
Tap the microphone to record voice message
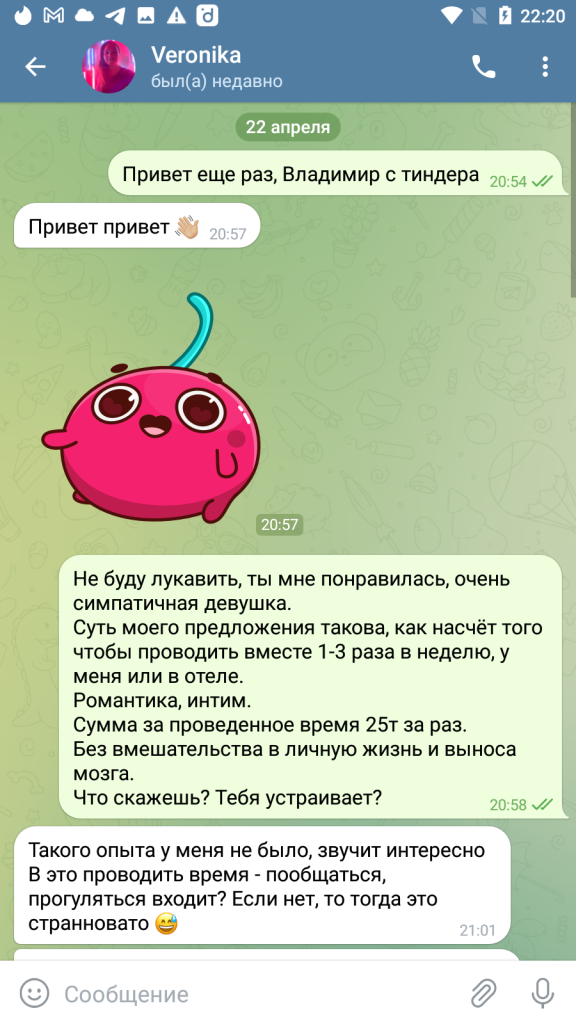pos(542,993)
